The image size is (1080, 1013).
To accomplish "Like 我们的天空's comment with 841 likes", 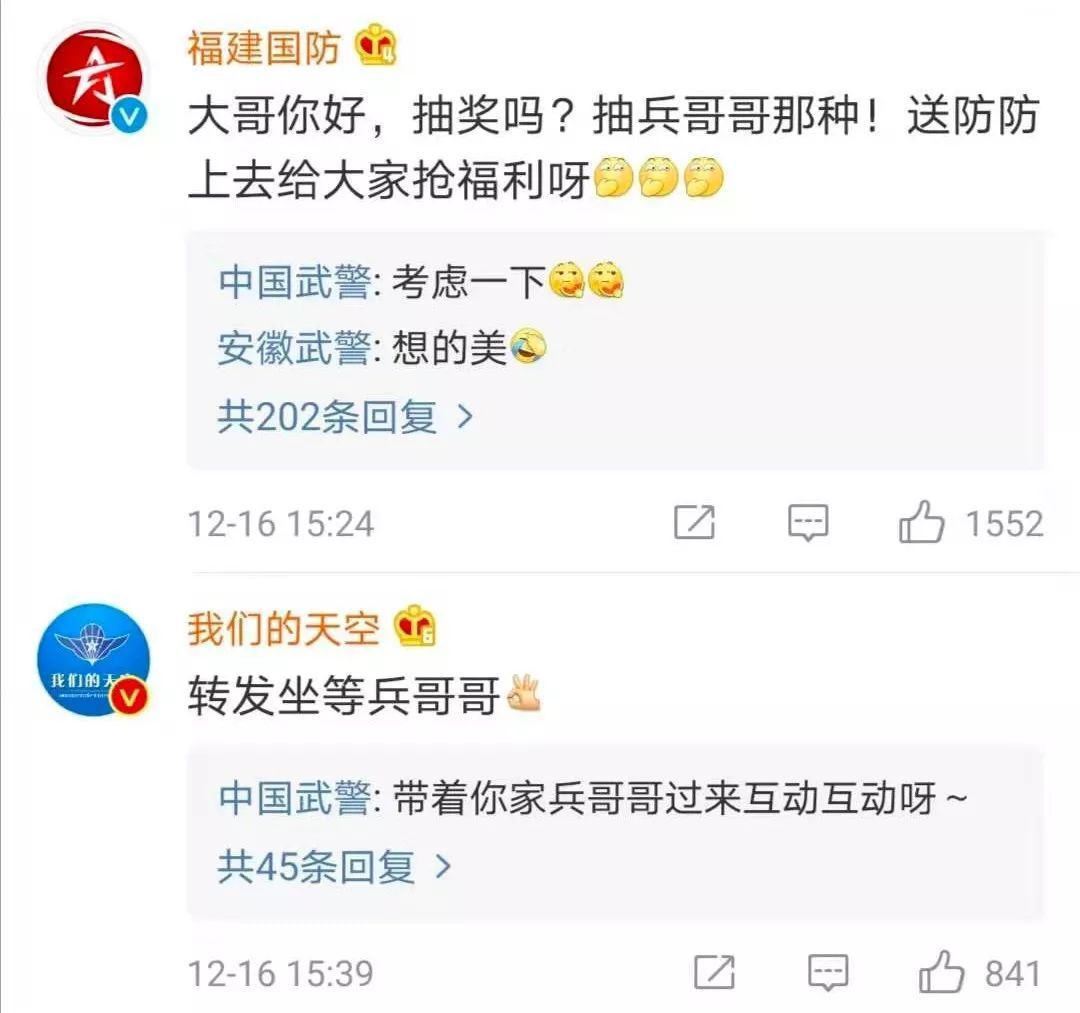I will point(942,972).
